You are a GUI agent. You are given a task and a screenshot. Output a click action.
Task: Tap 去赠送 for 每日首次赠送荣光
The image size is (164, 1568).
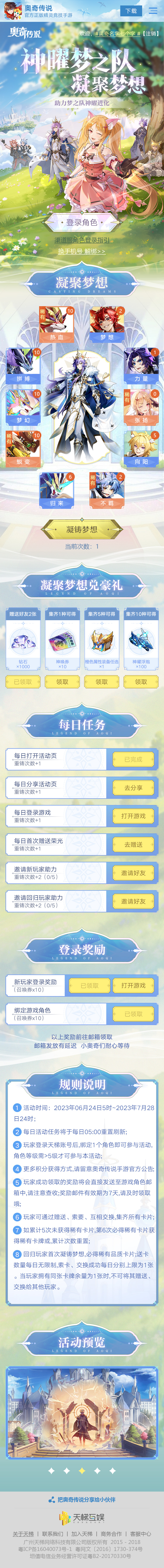[133, 844]
